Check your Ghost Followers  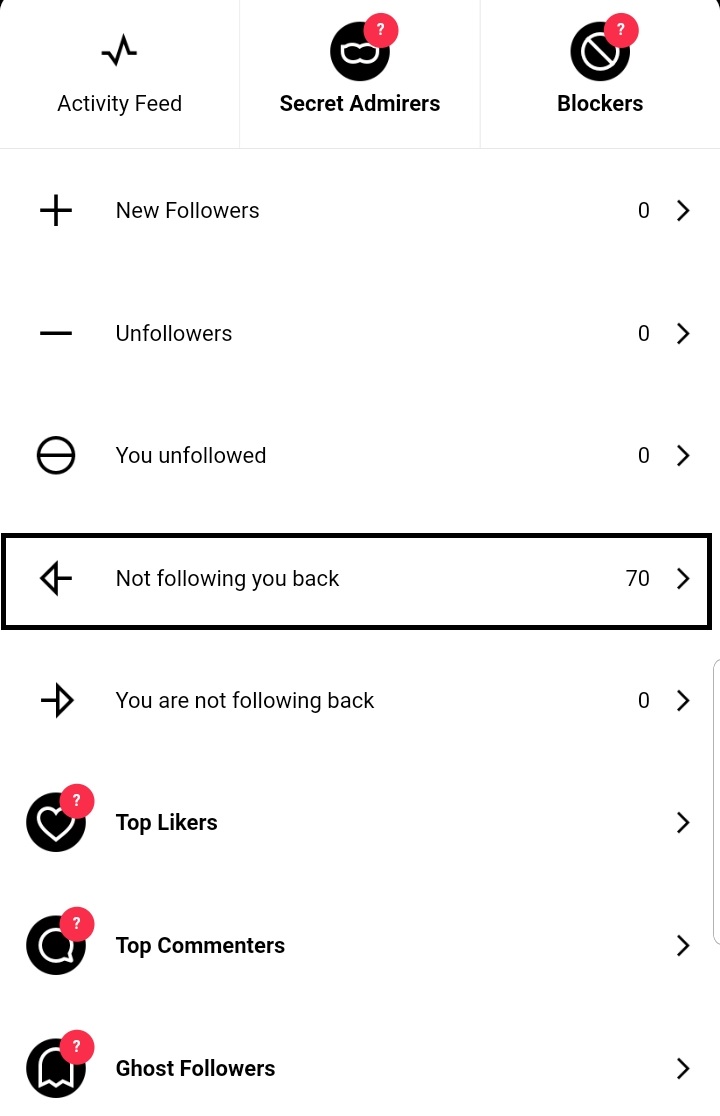tap(360, 1068)
